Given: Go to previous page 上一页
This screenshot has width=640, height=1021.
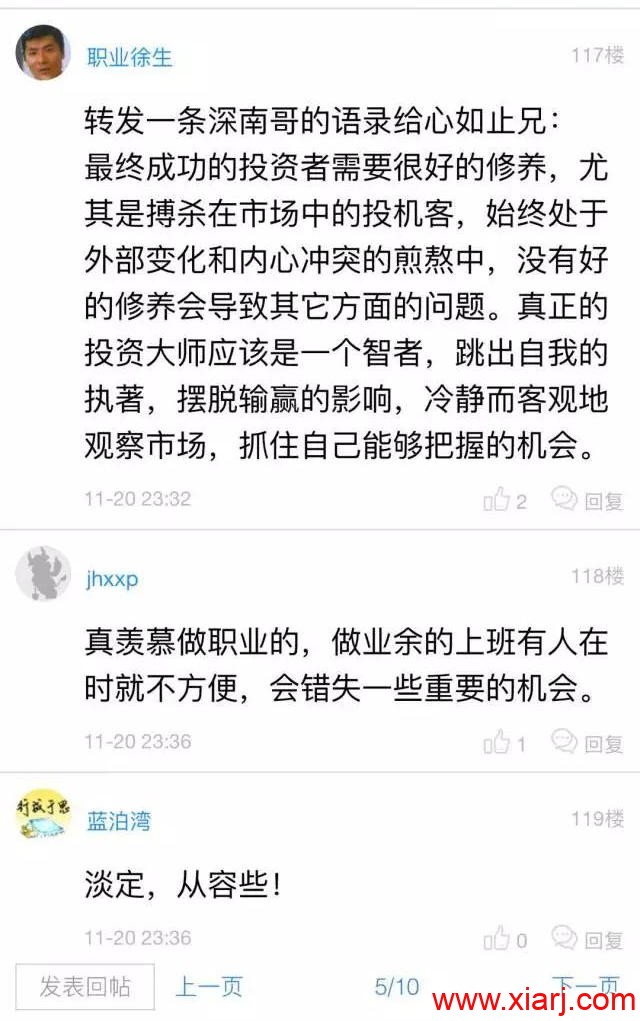Looking at the screenshot, I should click(x=209, y=987).
